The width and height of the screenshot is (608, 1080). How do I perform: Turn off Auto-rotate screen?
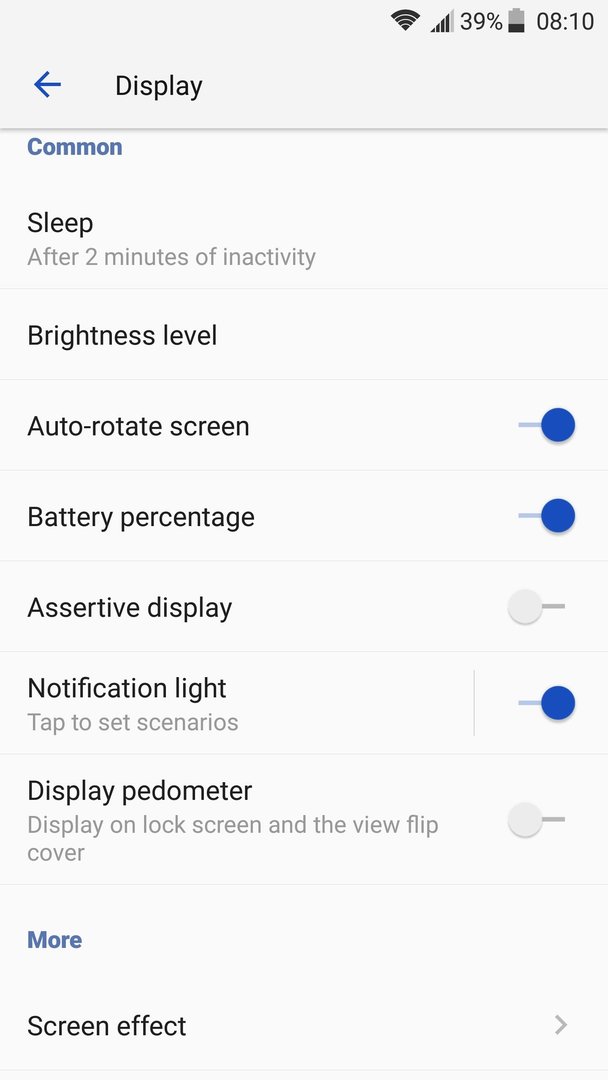pyautogui.click(x=547, y=425)
